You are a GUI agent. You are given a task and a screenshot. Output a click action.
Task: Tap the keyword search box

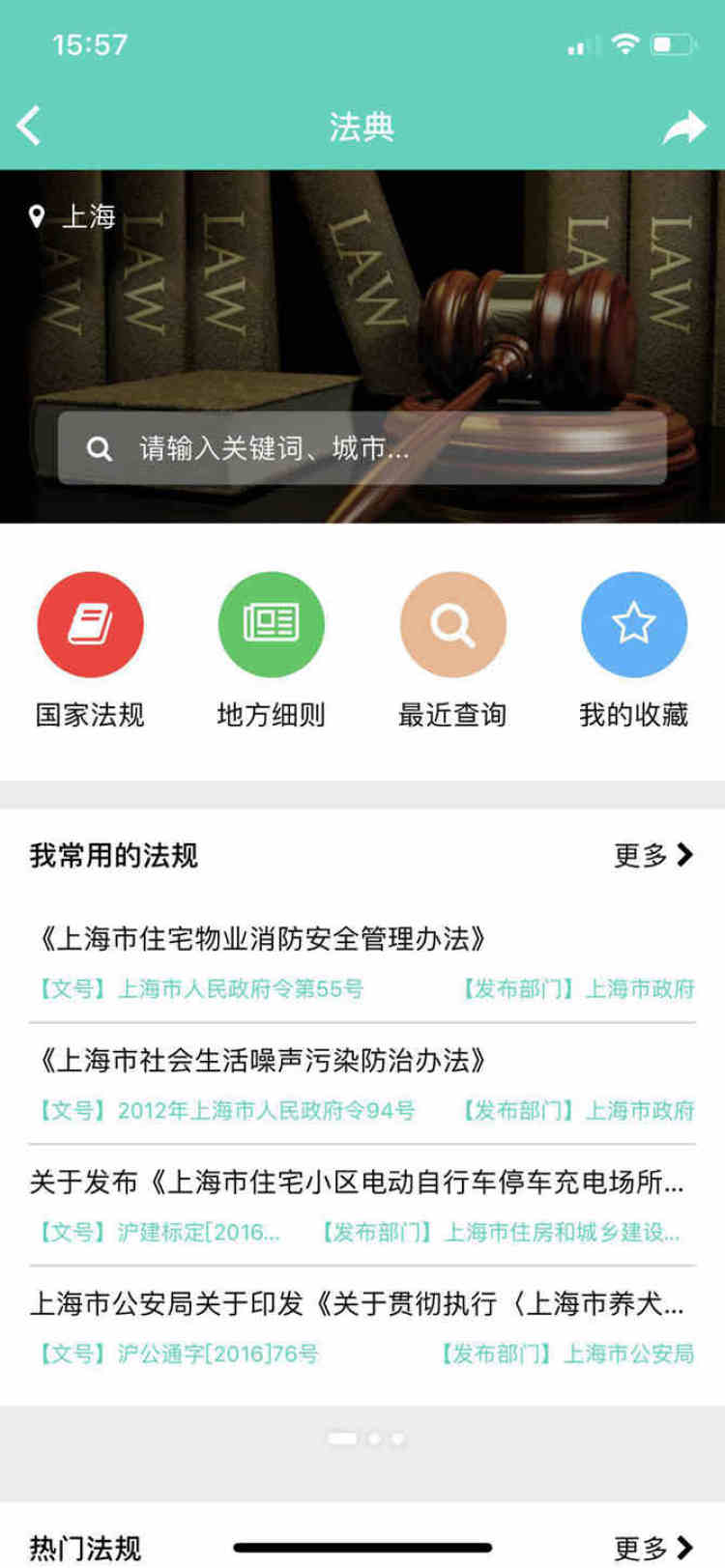click(362, 448)
